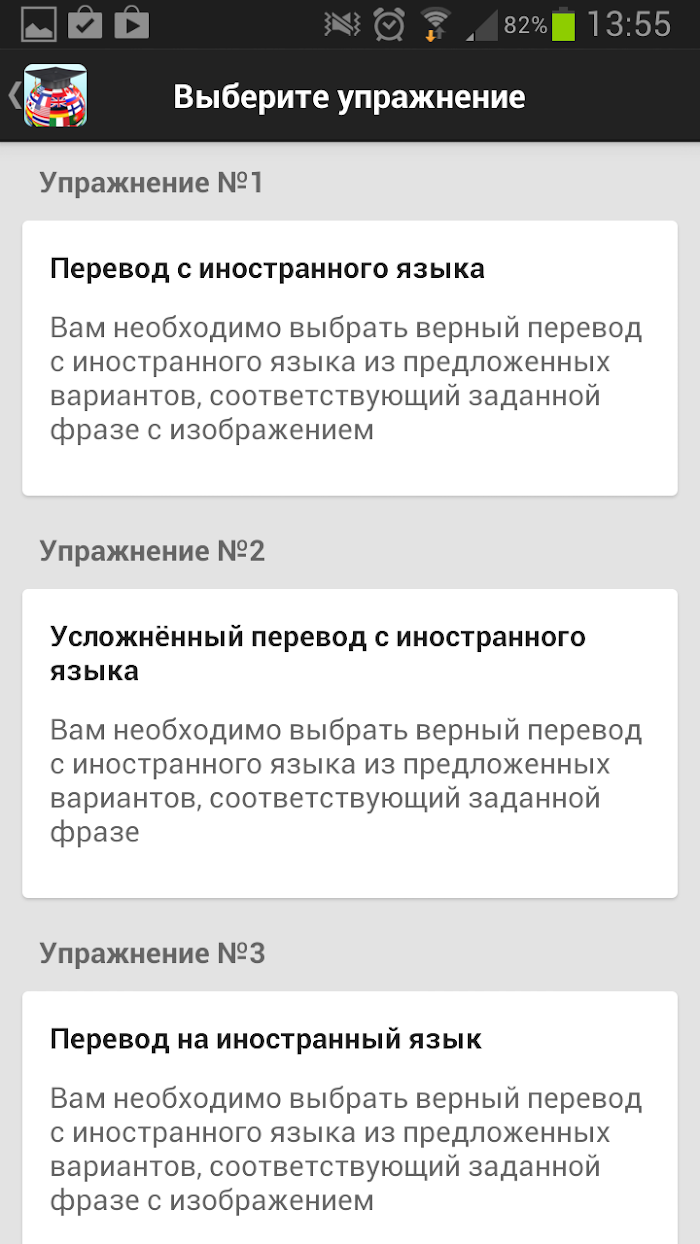Select 'Усложнённый перевод с иностранного языка' exercise
700x1244 pixels.
[350, 743]
